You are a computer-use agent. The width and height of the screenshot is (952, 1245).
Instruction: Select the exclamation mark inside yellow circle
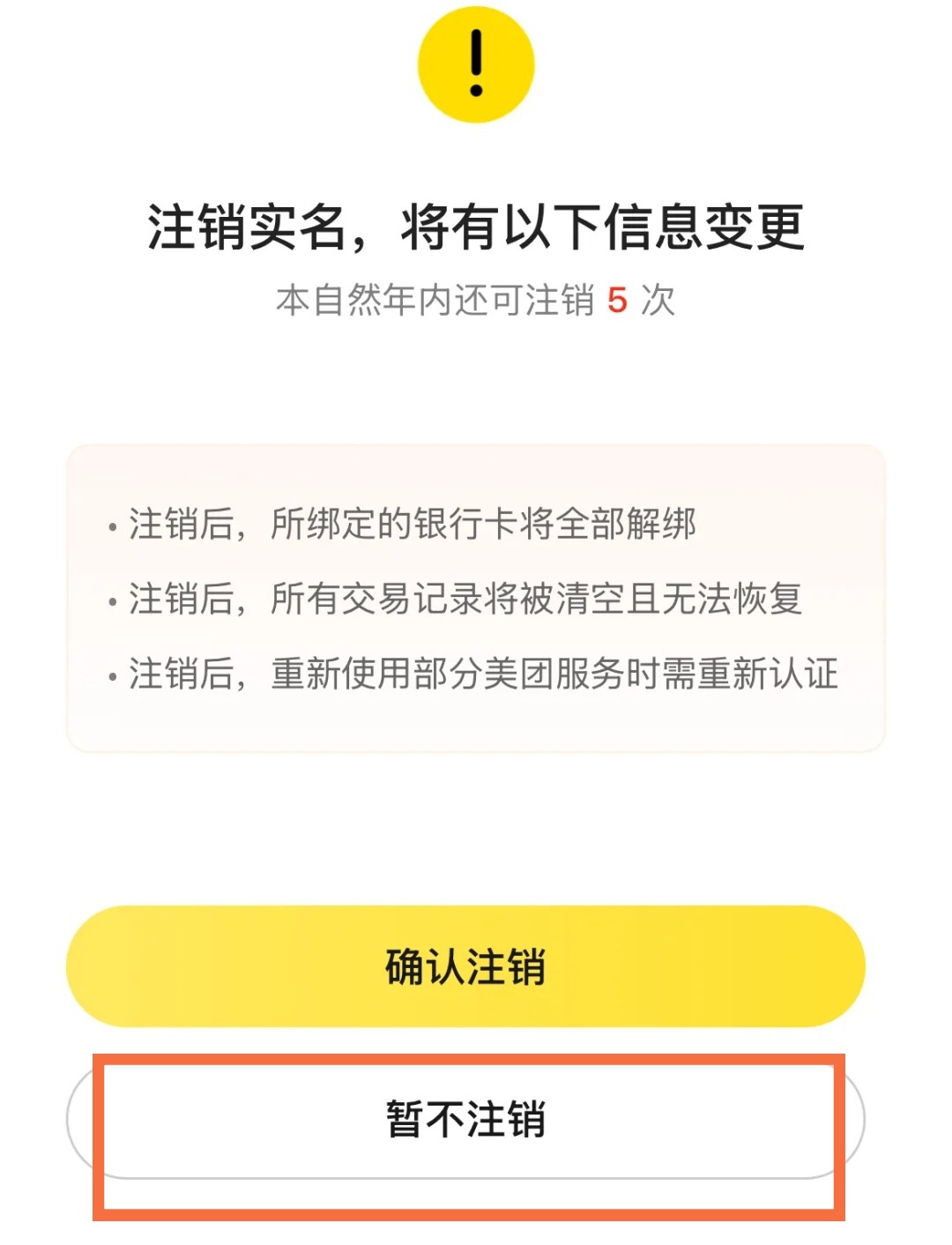[x=476, y=66]
